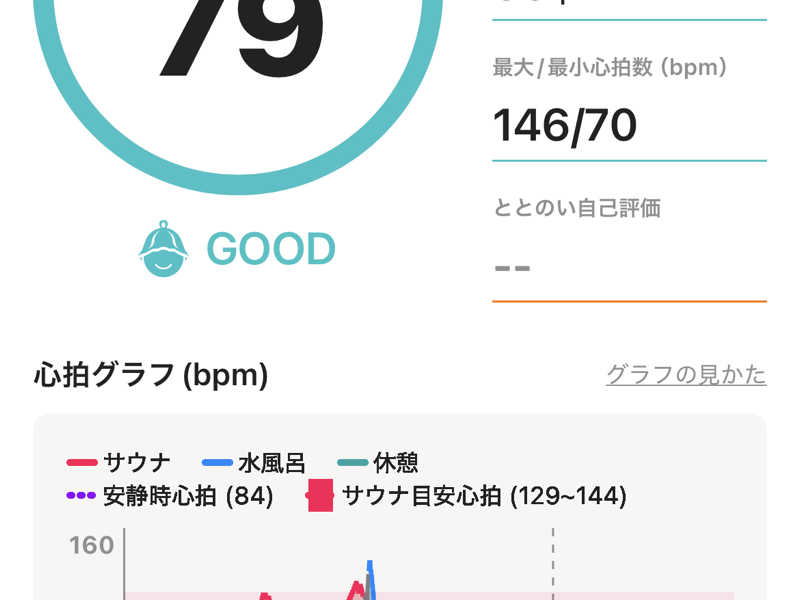Open the グラフの見かた graph guide link

[x=686, y=375]
